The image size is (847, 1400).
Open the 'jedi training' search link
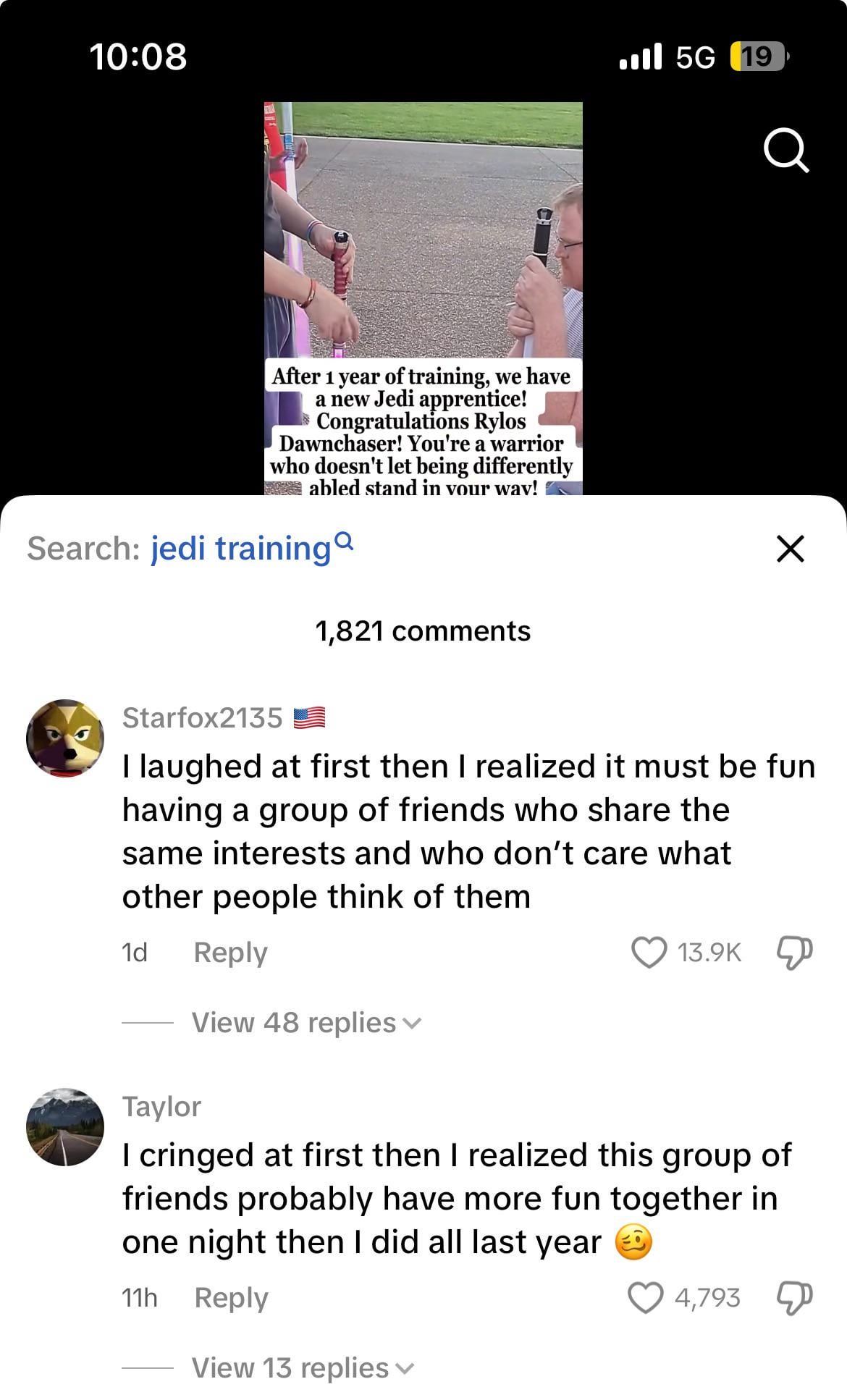[250, 548]
